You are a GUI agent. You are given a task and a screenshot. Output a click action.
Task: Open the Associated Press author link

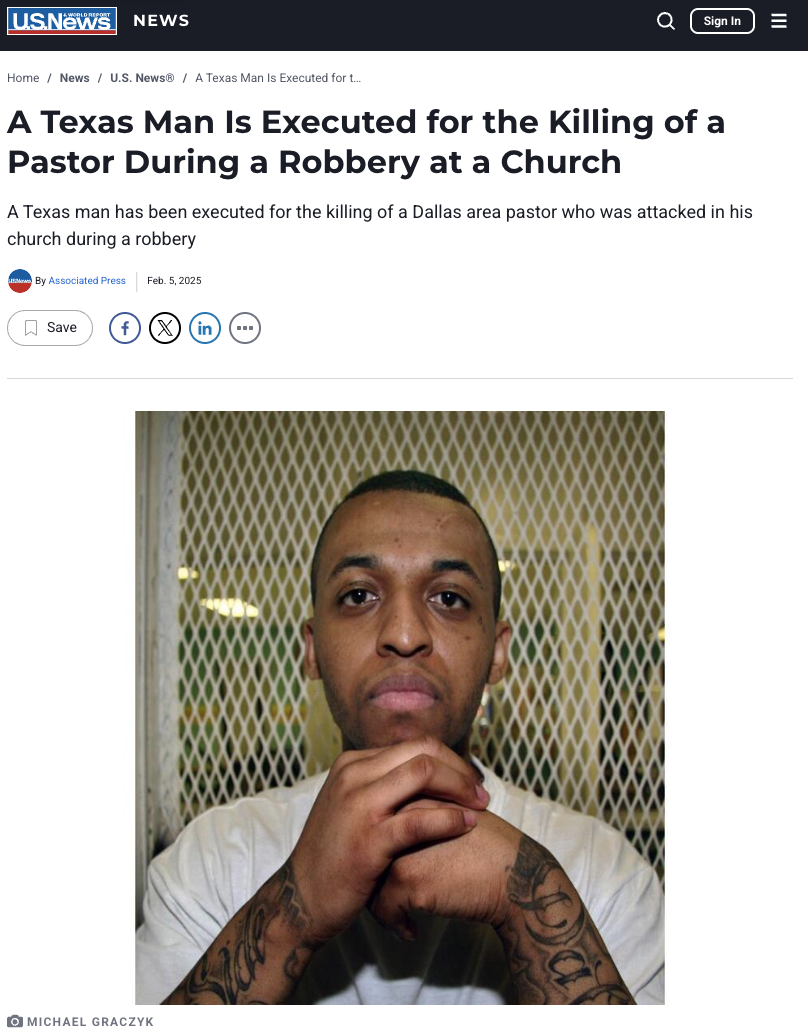[87, 281]
